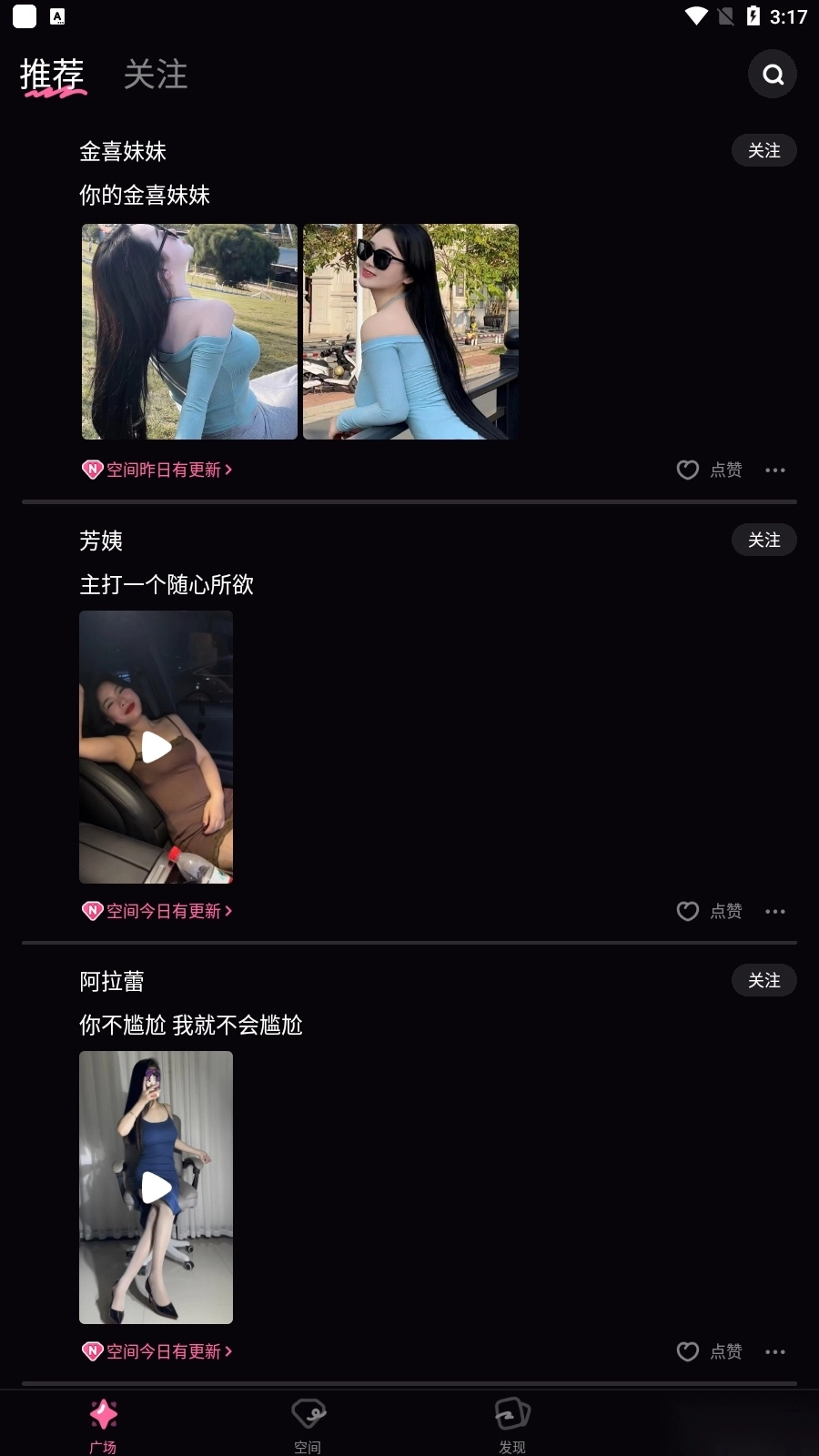Viewport: 819px width, 1456px height.
Task: Follow 金喜妹妹 with the 关注 button
Action: pos(763,150)
